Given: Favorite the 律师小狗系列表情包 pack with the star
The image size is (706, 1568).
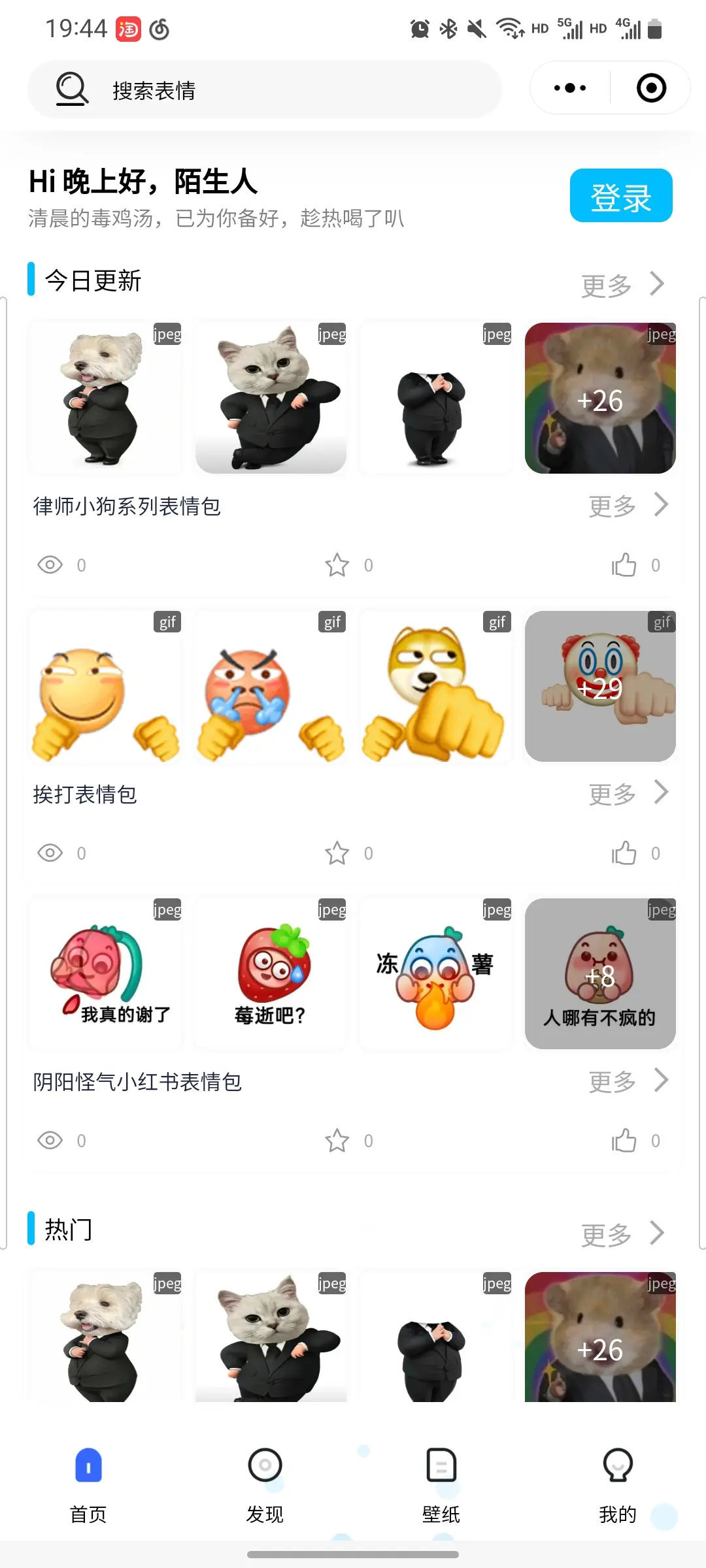Looking at the screenshot, I should (x=337, y=565).
